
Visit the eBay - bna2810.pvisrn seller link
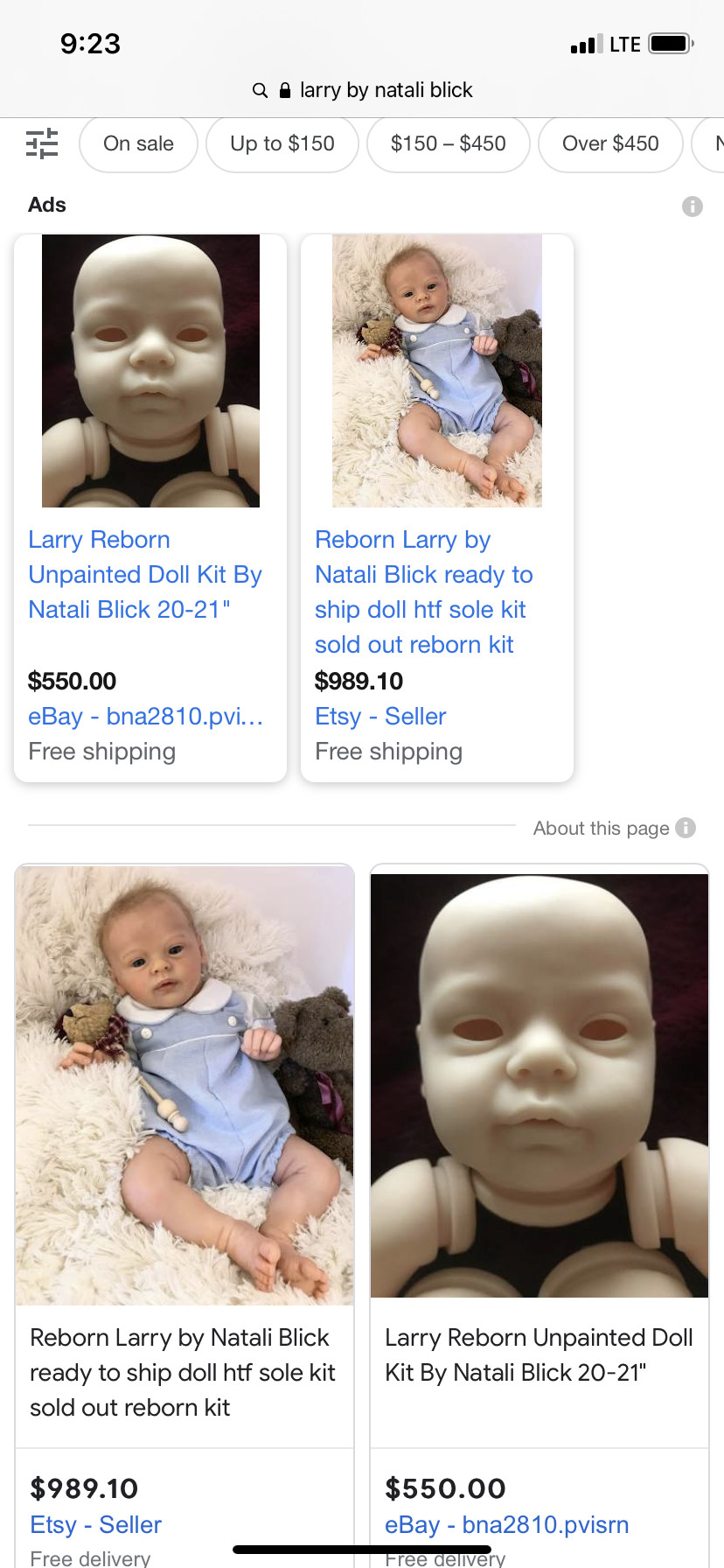507,1525
